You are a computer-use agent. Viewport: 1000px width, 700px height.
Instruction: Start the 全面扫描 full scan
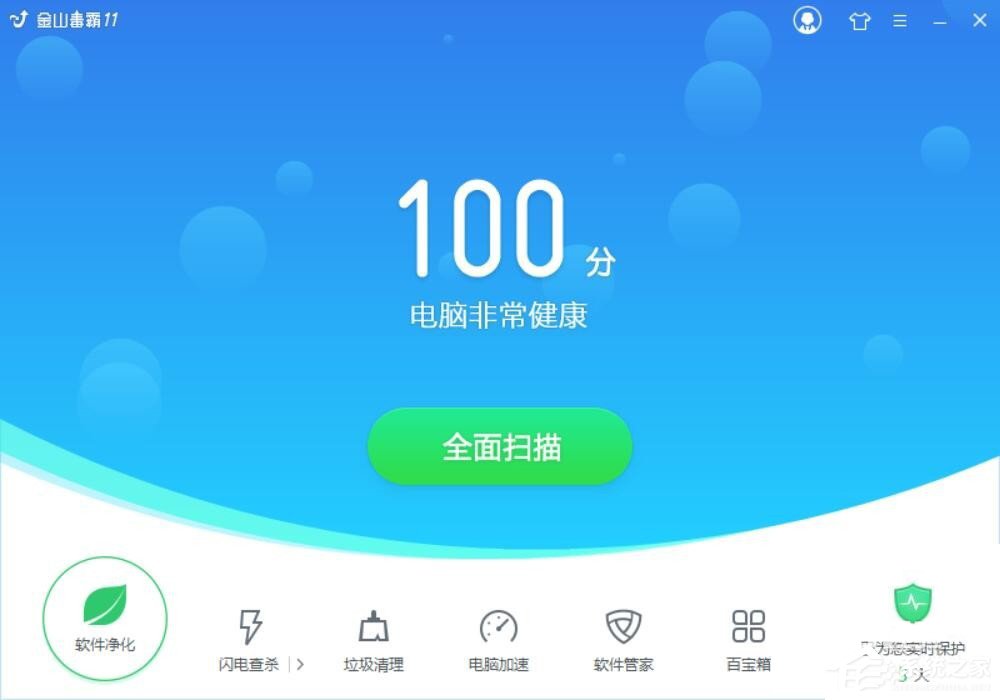coord(500,446)
